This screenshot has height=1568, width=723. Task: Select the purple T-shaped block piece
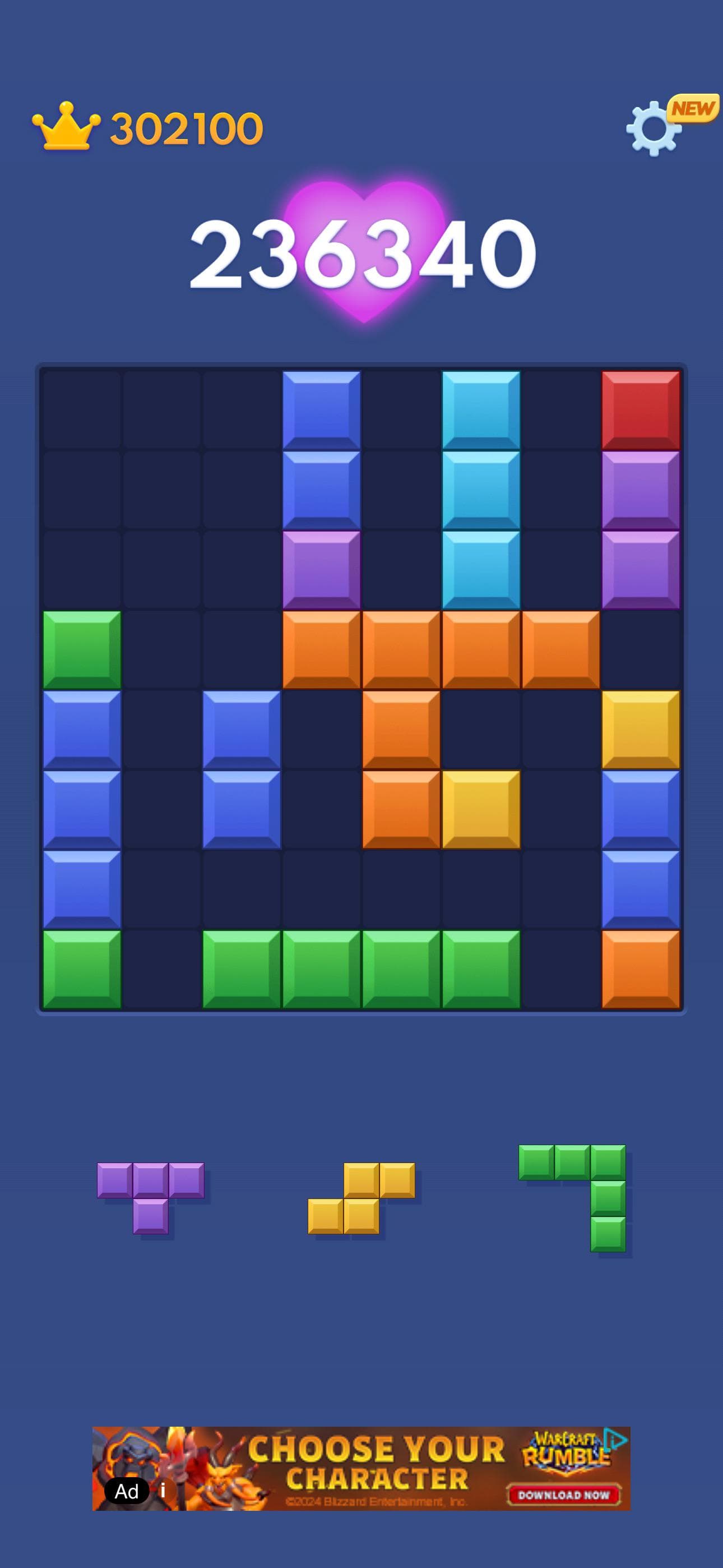coord(151,1182)
